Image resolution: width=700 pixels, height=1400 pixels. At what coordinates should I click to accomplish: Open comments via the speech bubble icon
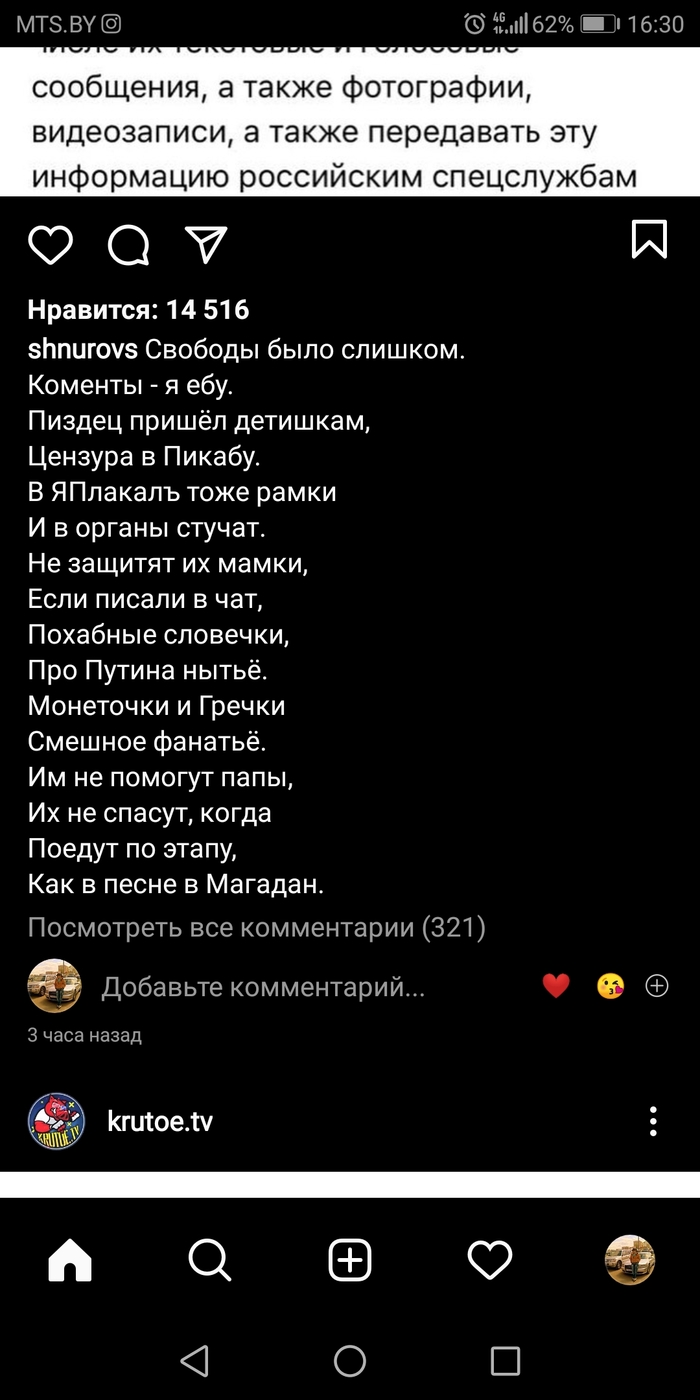128,244
